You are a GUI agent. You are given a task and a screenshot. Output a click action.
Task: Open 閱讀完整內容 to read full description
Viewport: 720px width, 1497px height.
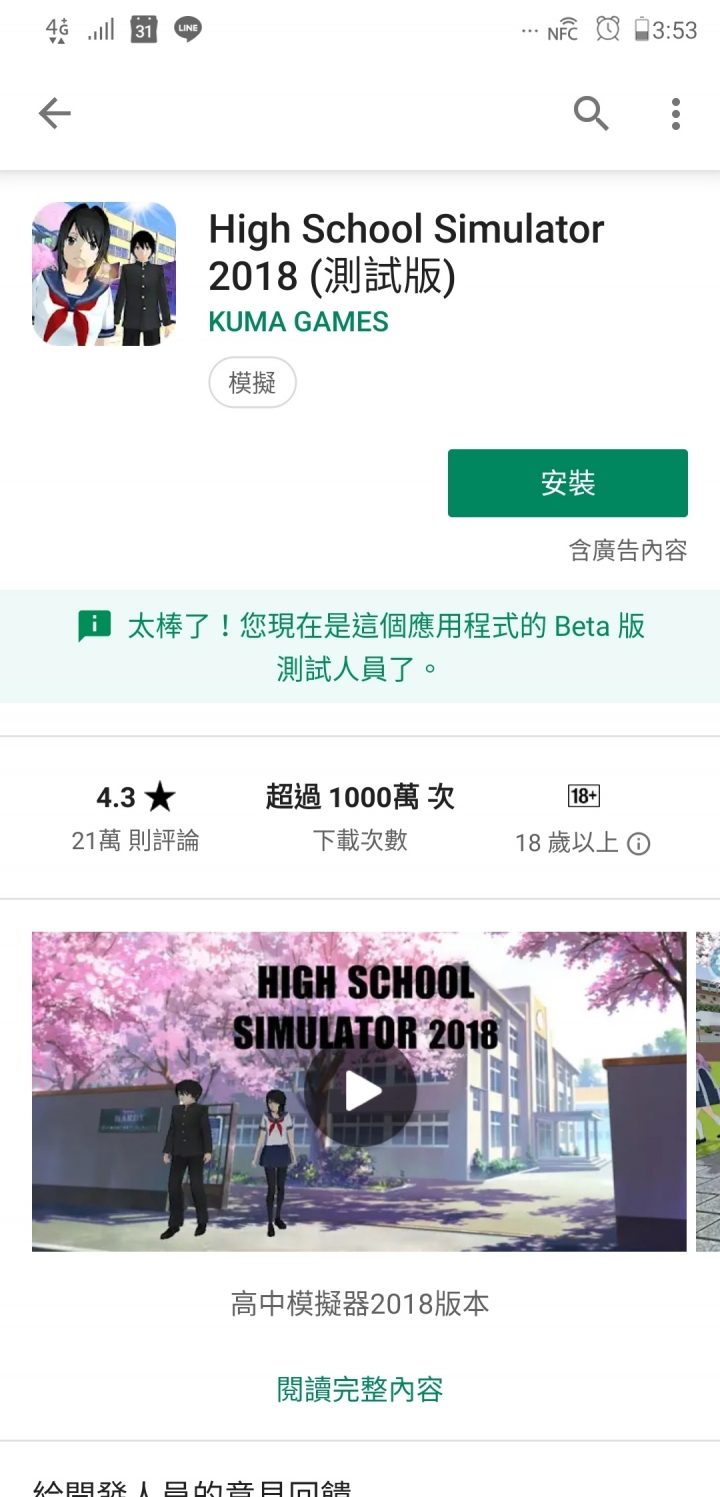click(360, 1388)
